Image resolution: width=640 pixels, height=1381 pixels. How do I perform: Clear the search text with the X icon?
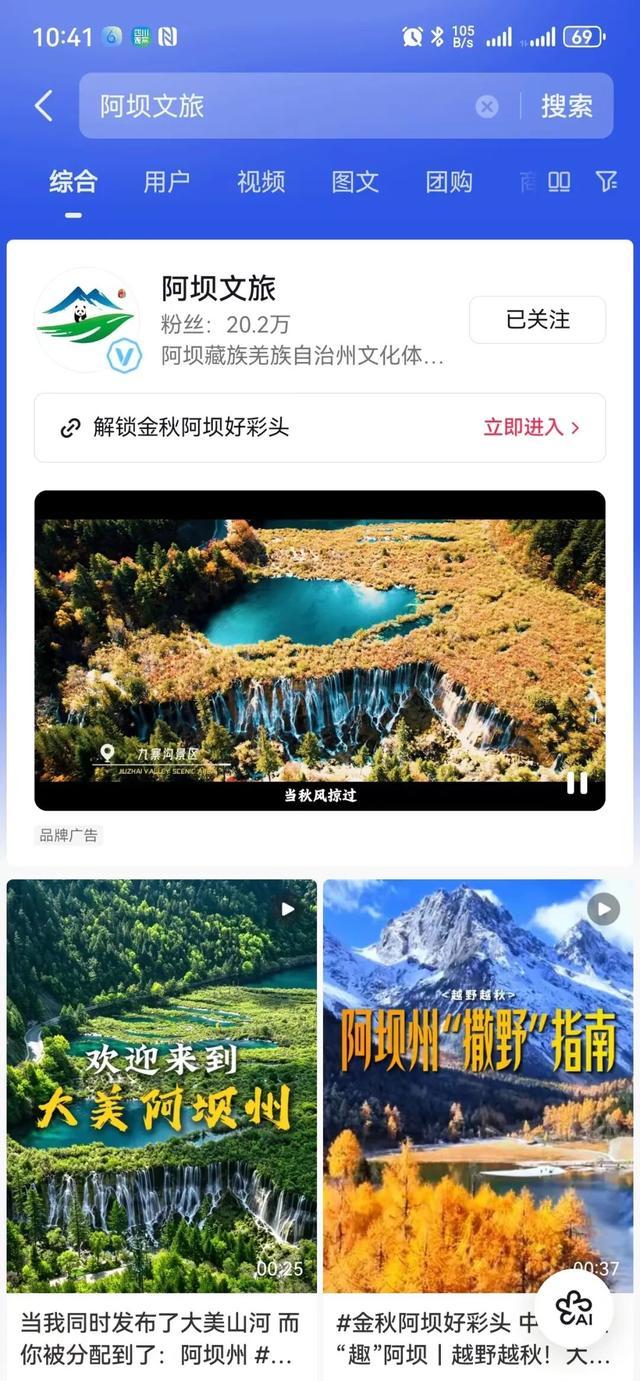pos(487,107)
